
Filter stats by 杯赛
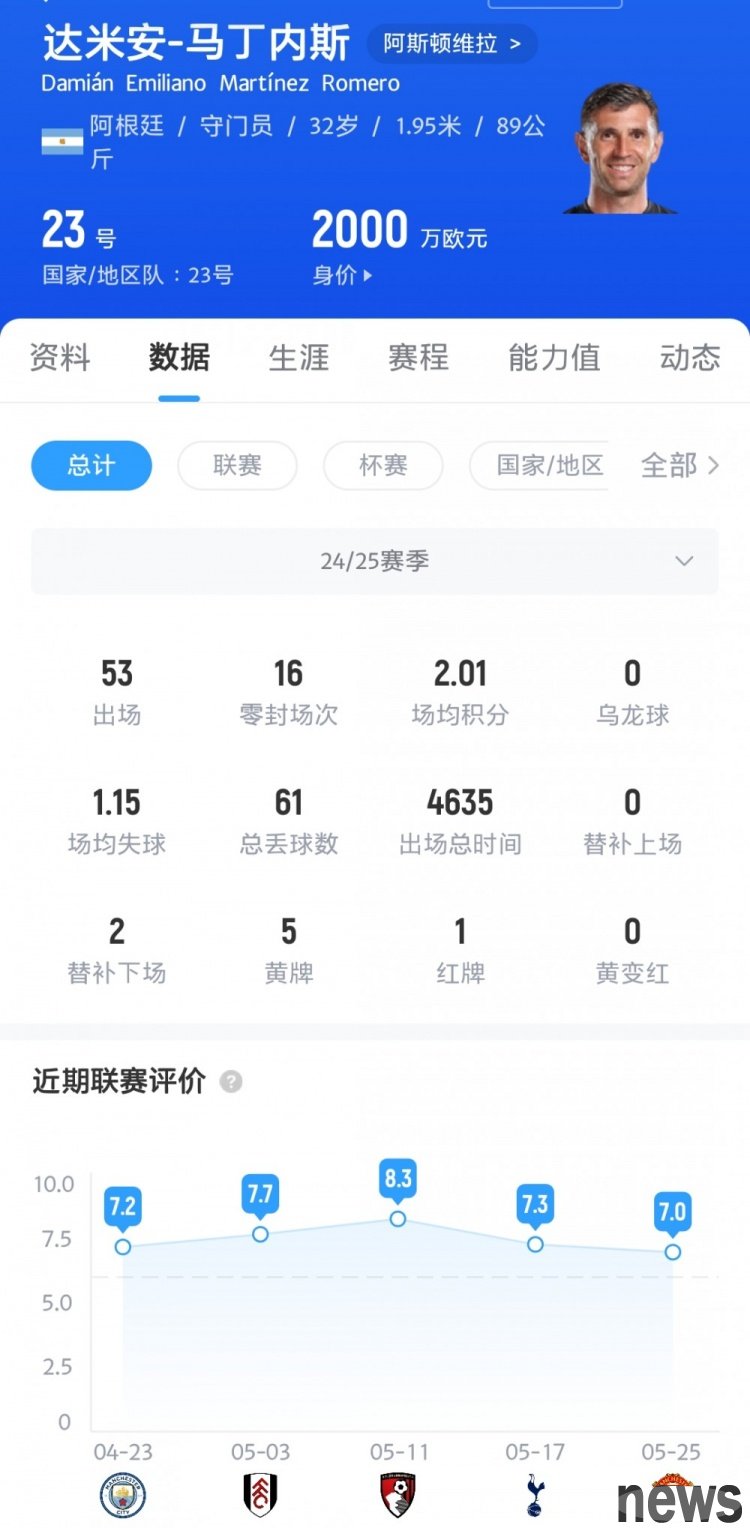point(383,466)
